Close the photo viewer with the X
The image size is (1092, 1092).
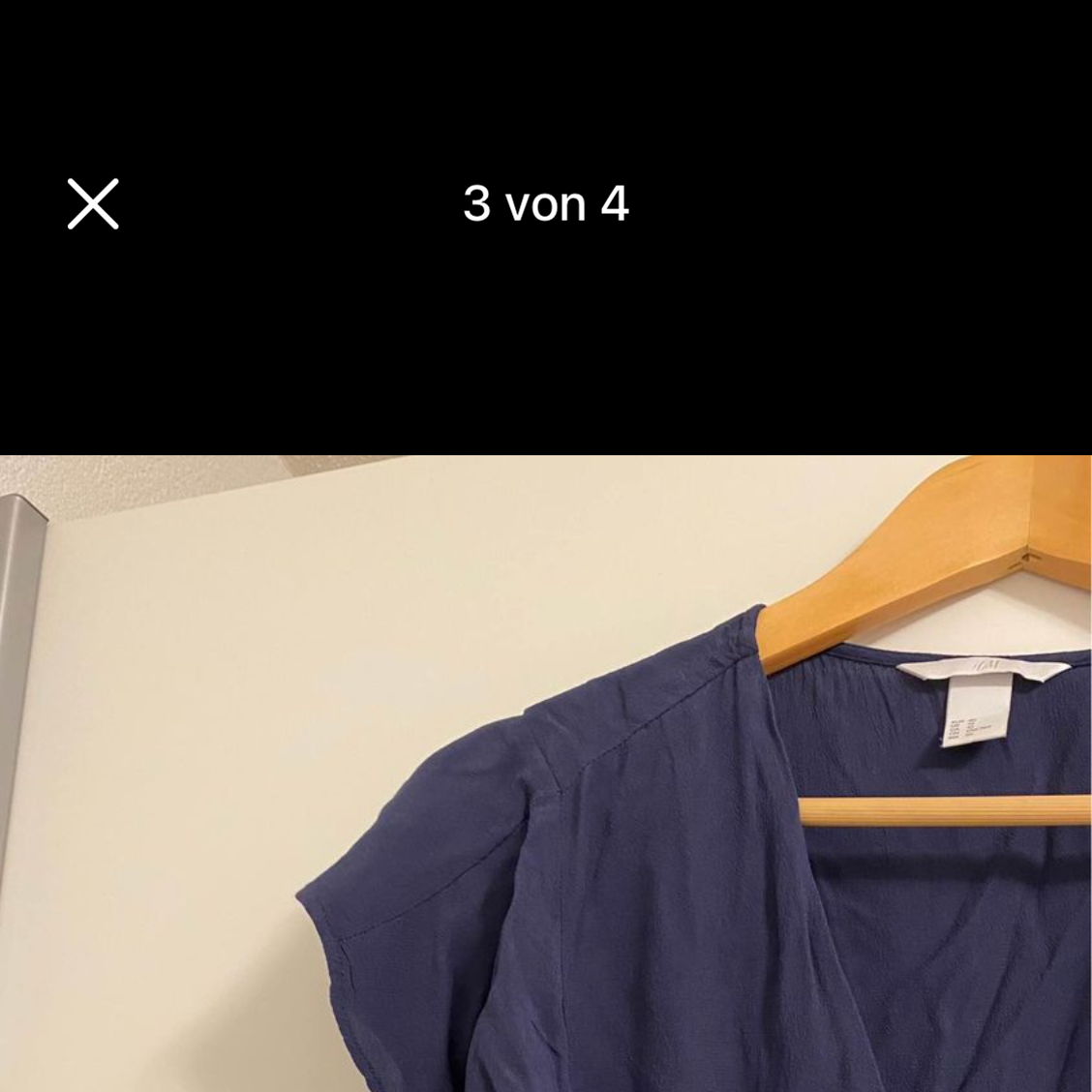pos(93,203)
